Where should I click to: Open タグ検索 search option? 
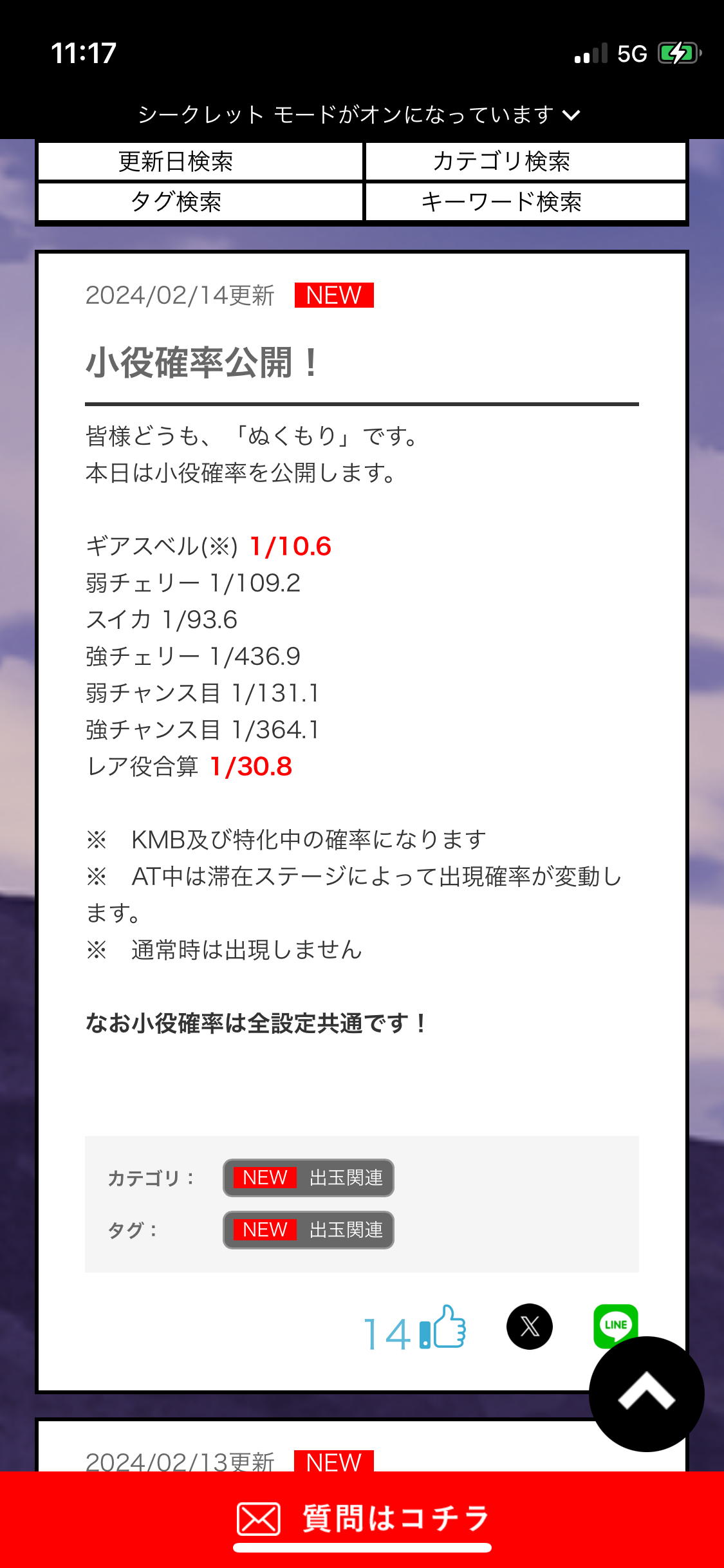pyautogui.click(x=200, y=202)
